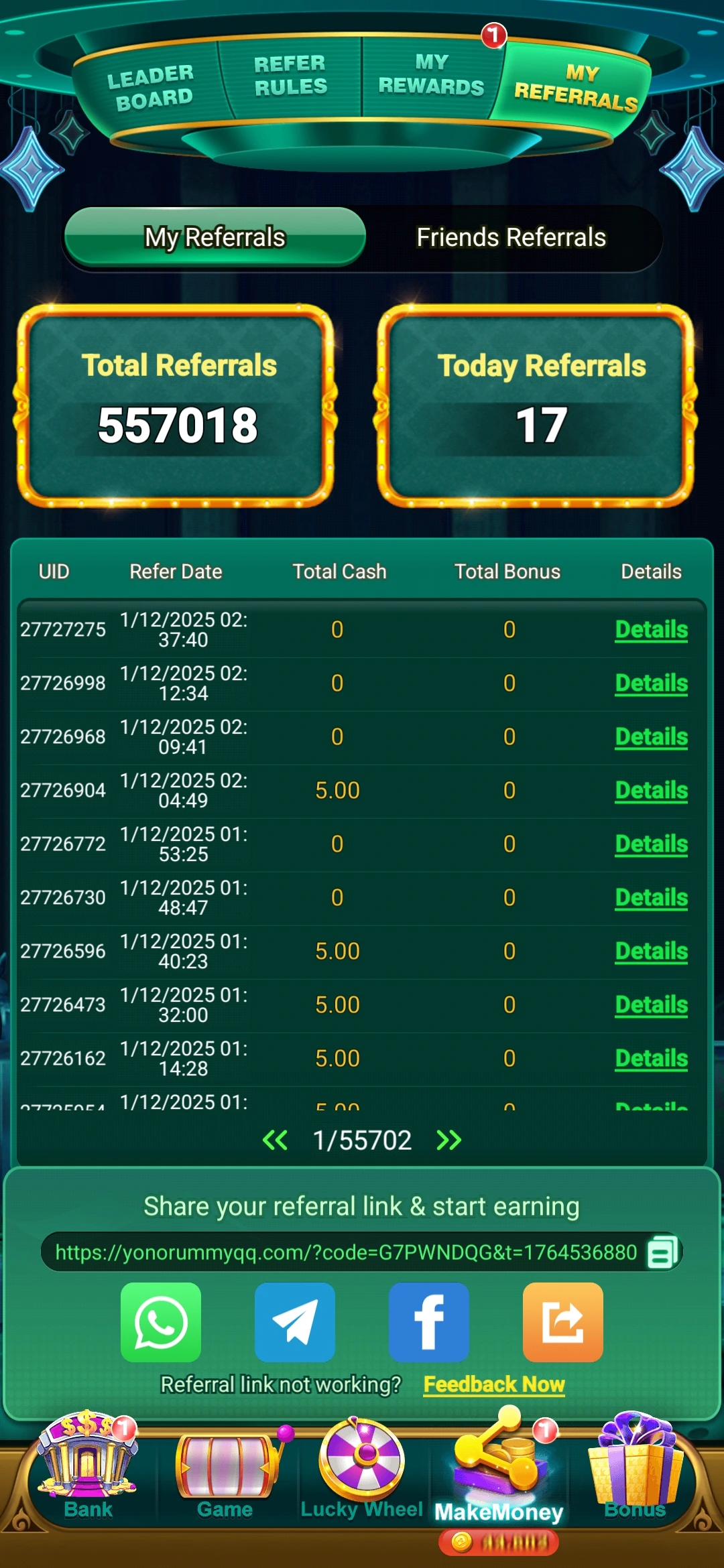
Task: Open the Bank section
Action: coord(87,1467)
